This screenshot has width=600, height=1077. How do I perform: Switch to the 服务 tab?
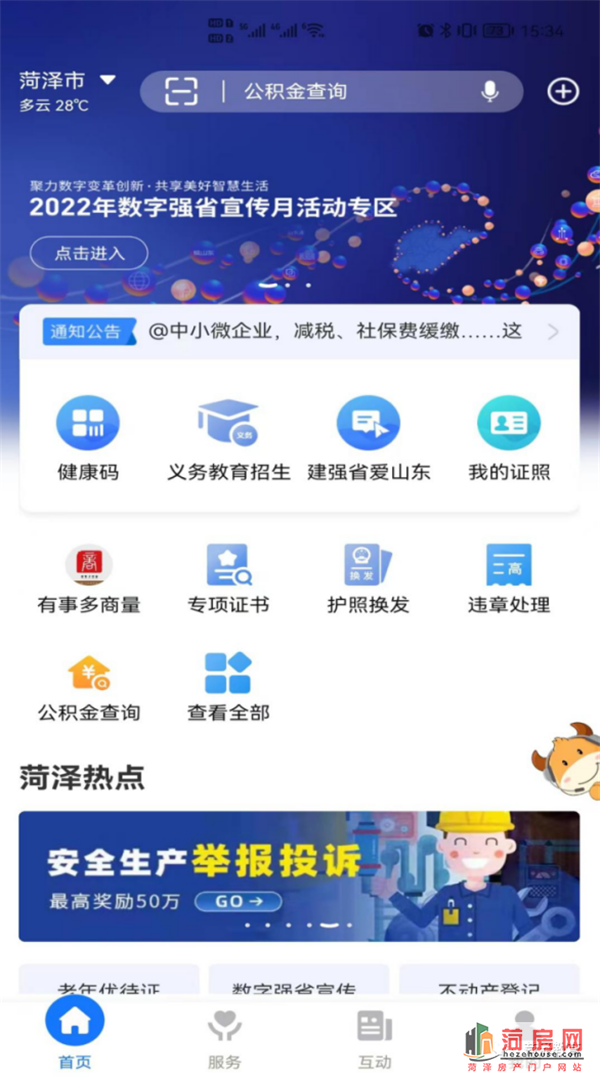click(225, 1038)
